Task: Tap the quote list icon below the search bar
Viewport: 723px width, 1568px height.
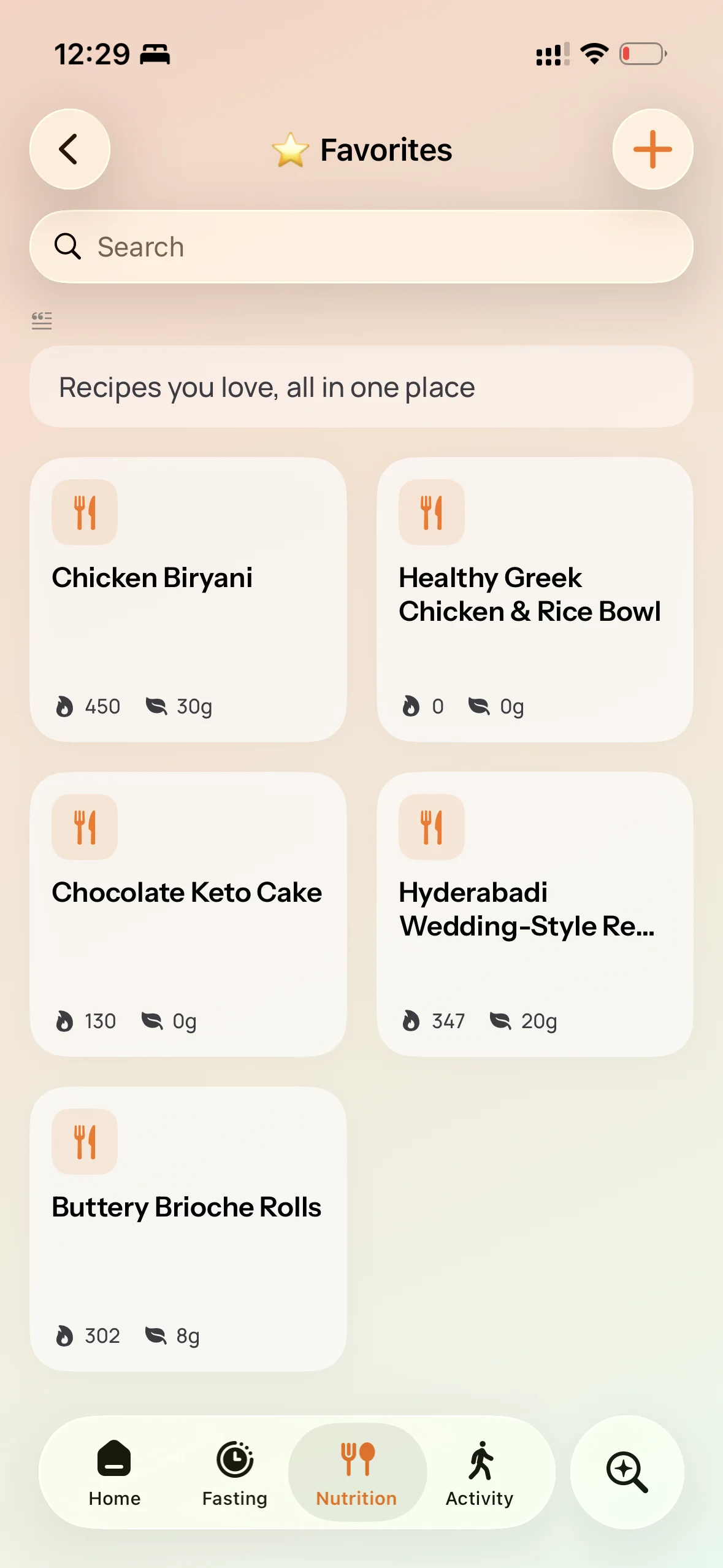Action: coord(42,321)
